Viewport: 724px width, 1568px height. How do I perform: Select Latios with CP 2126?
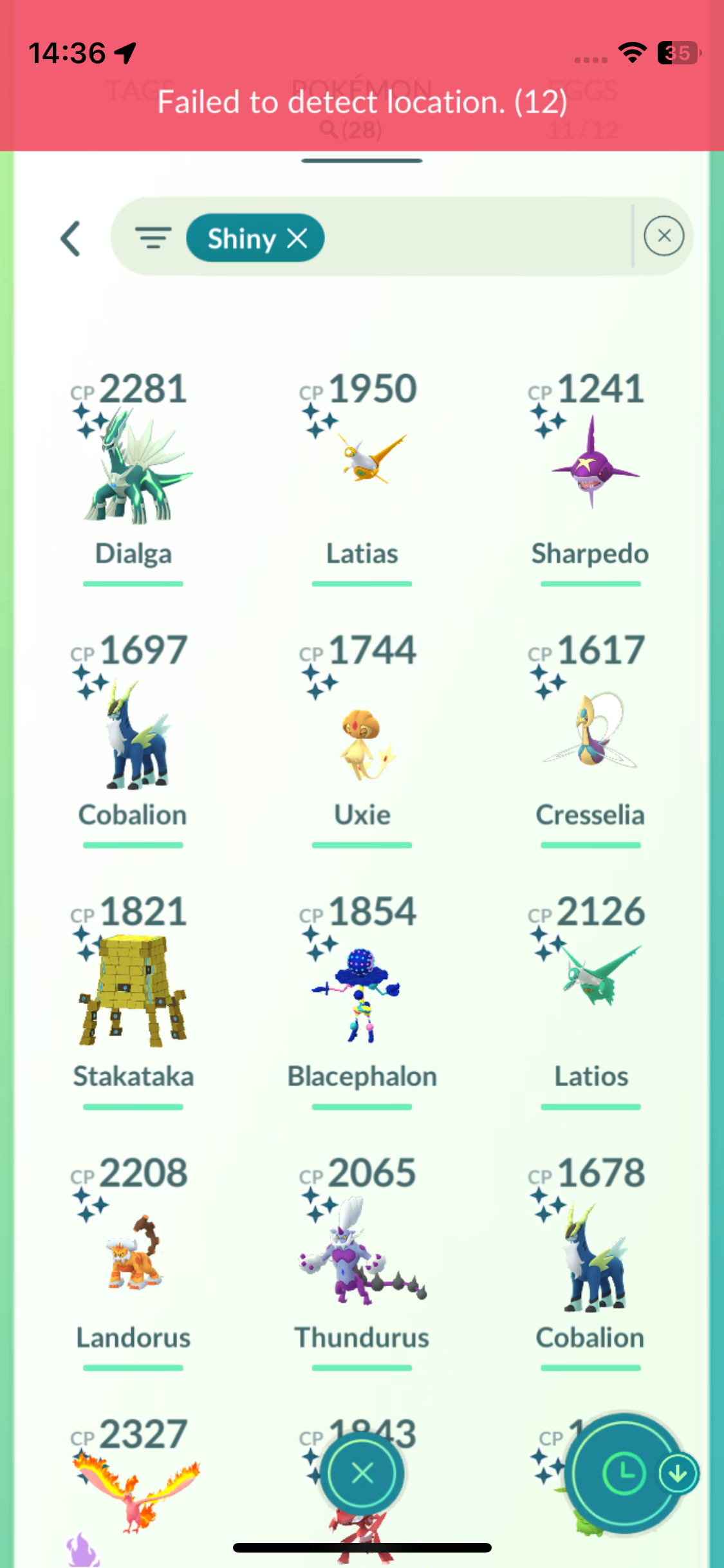point(590,991)
